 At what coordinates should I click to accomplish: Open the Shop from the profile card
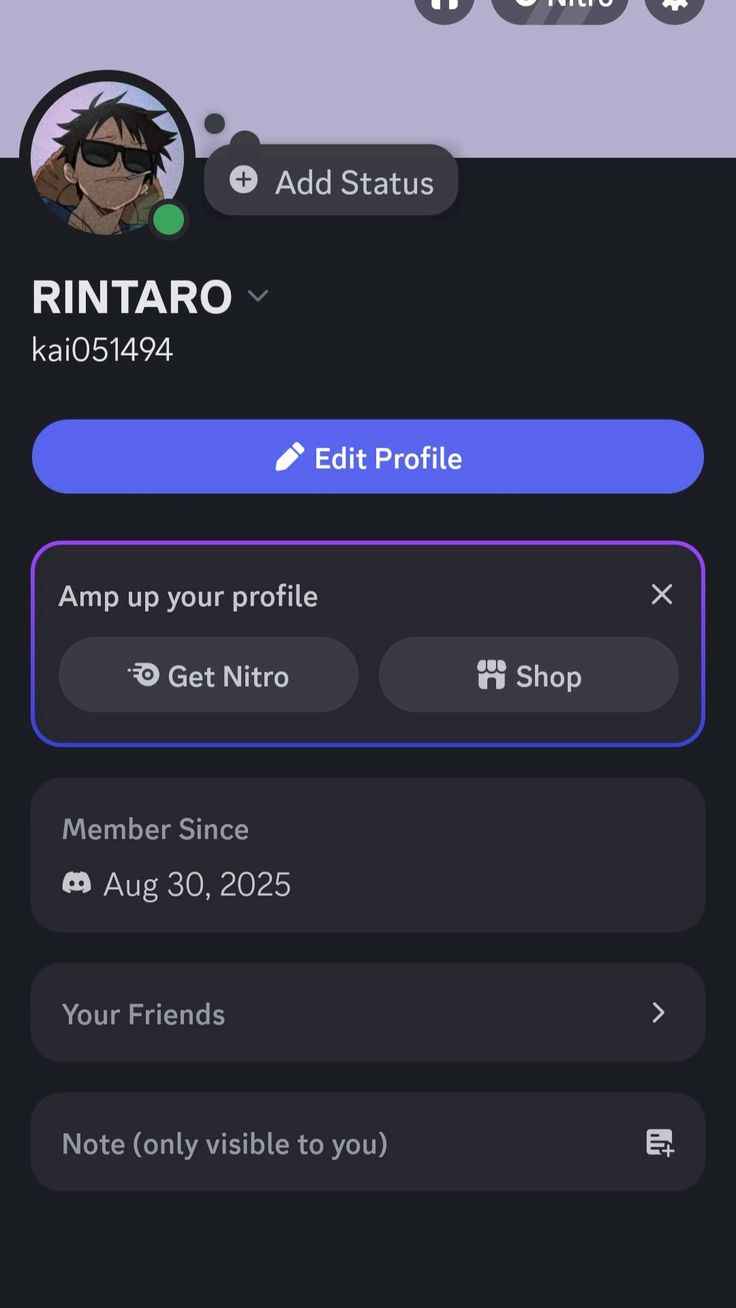tap(528, 675)
